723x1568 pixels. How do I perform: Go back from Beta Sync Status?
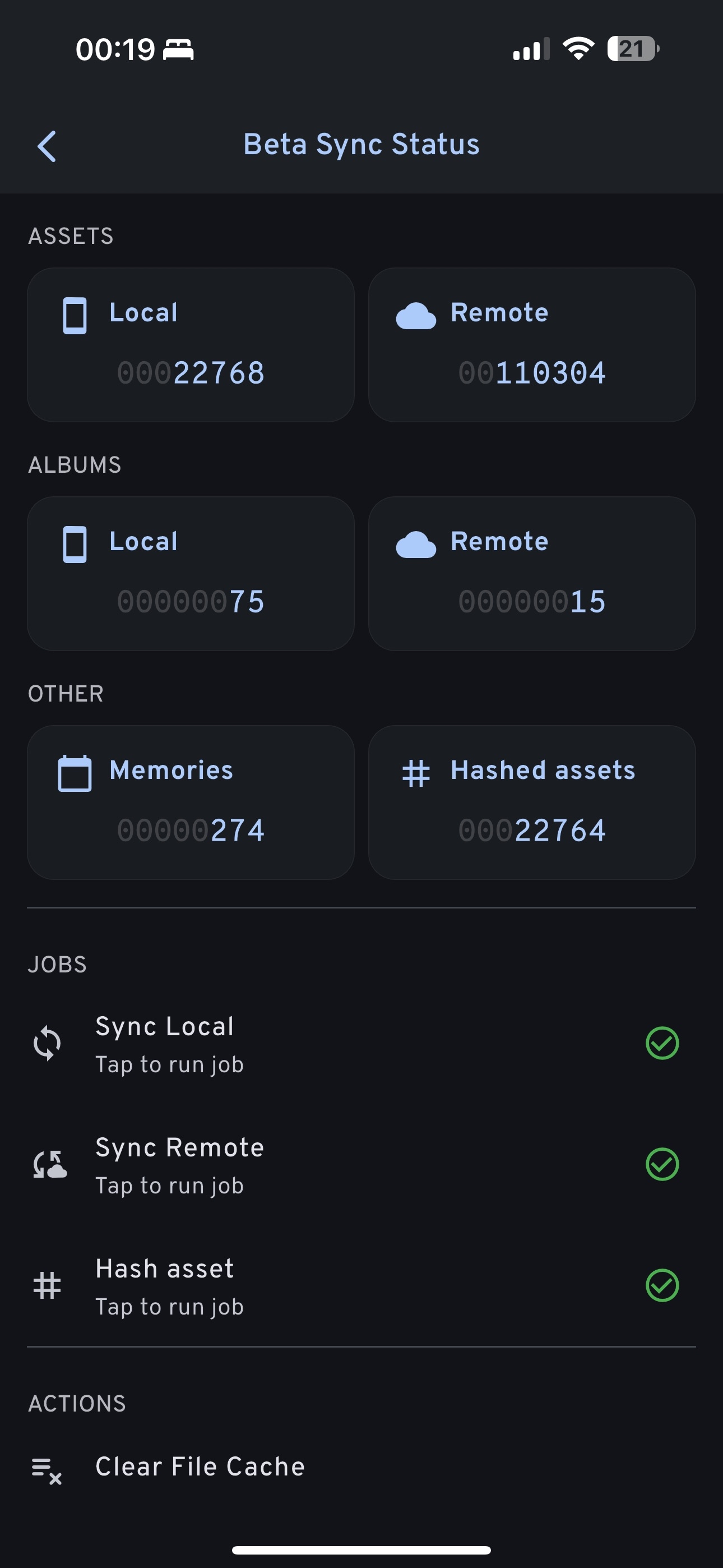pos(47,146)
